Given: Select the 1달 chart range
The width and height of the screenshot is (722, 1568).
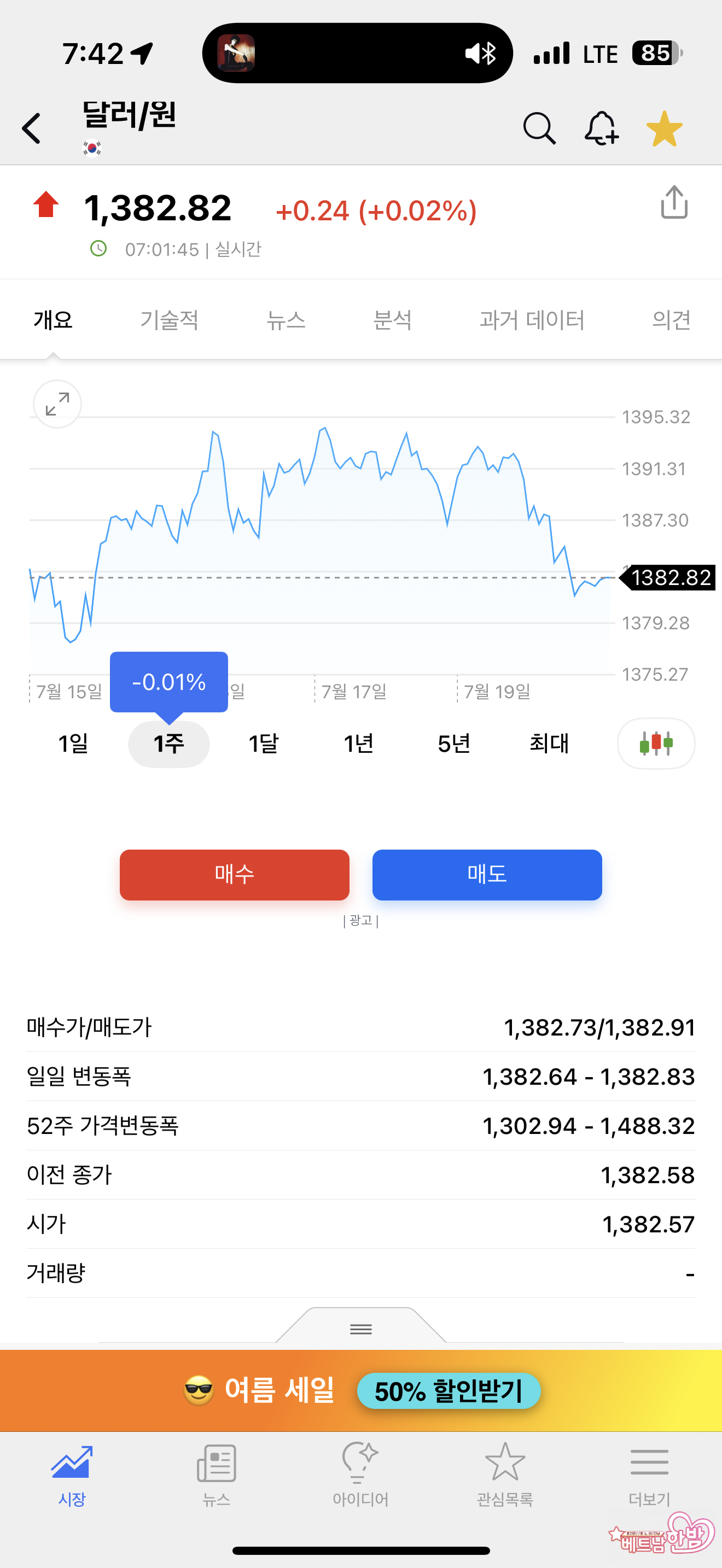Looking at the screenshot, I should pyautogui.click(x=264, y=744).
